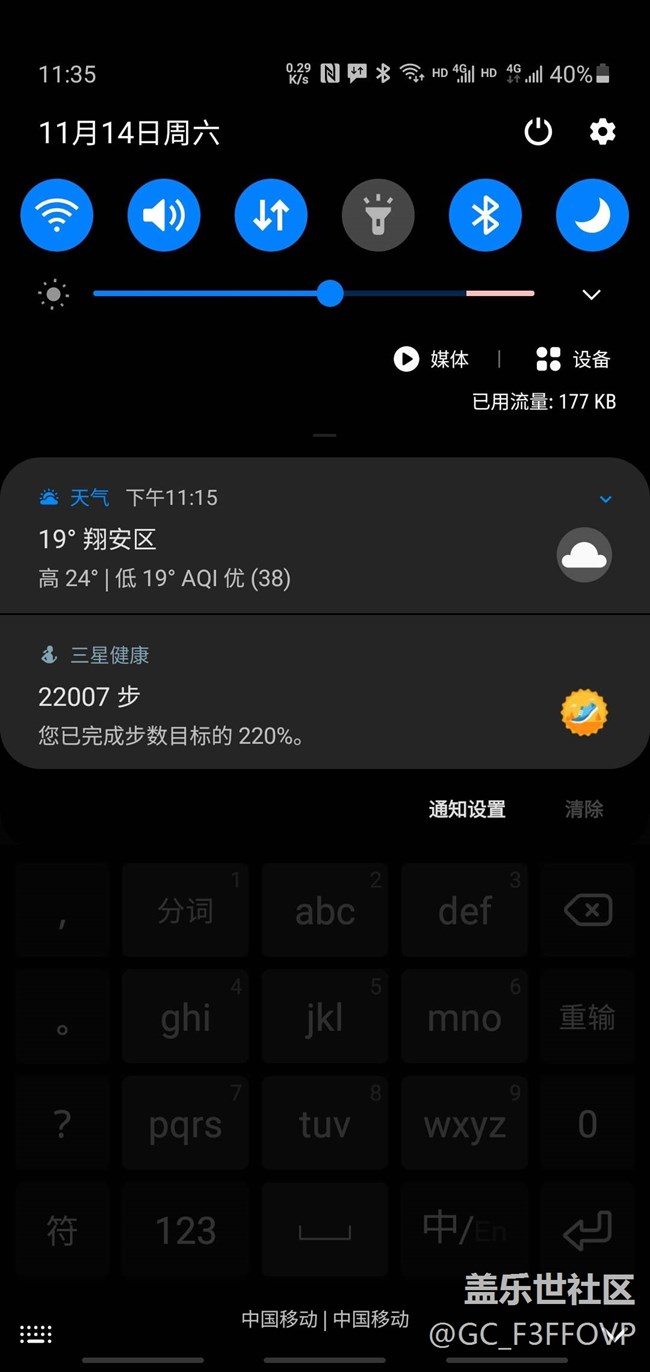Open settings gear icon
Screen dimensions: 650x1372
click(x=602, y=132)
